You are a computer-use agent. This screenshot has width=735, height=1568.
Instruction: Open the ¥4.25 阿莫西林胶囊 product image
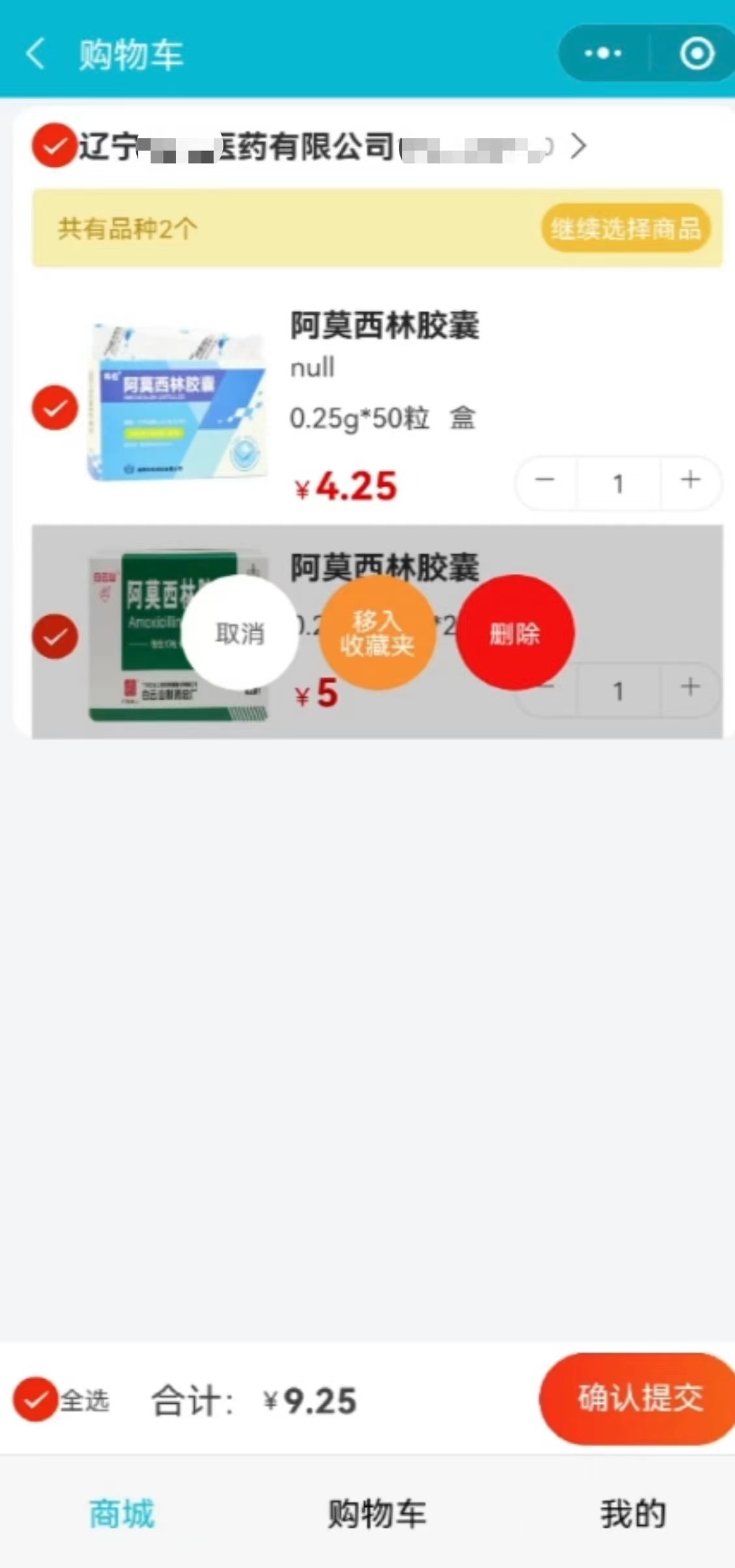(177, 403)
